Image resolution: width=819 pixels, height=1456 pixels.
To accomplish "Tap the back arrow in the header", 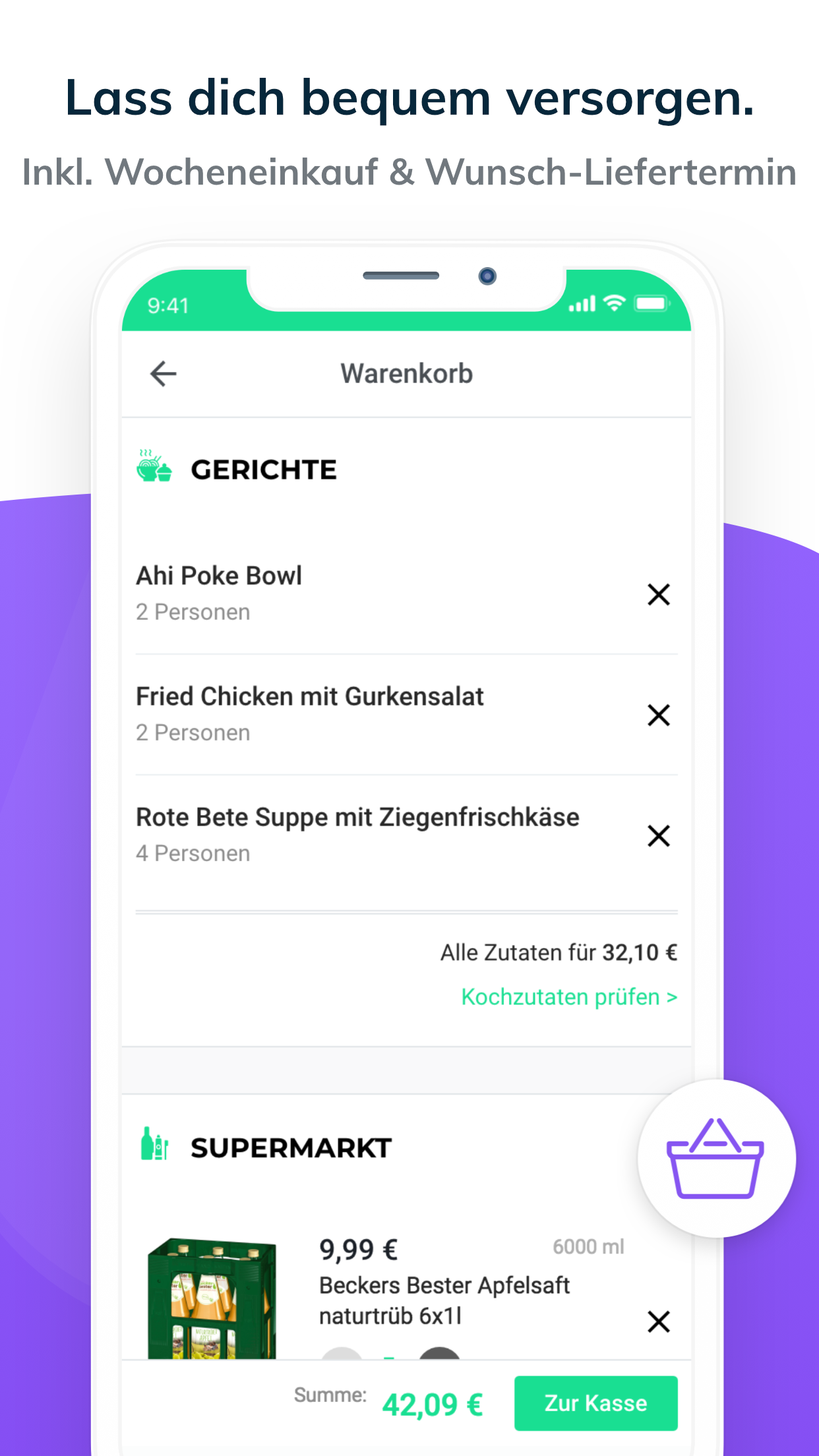I will [x=162, y=373].
